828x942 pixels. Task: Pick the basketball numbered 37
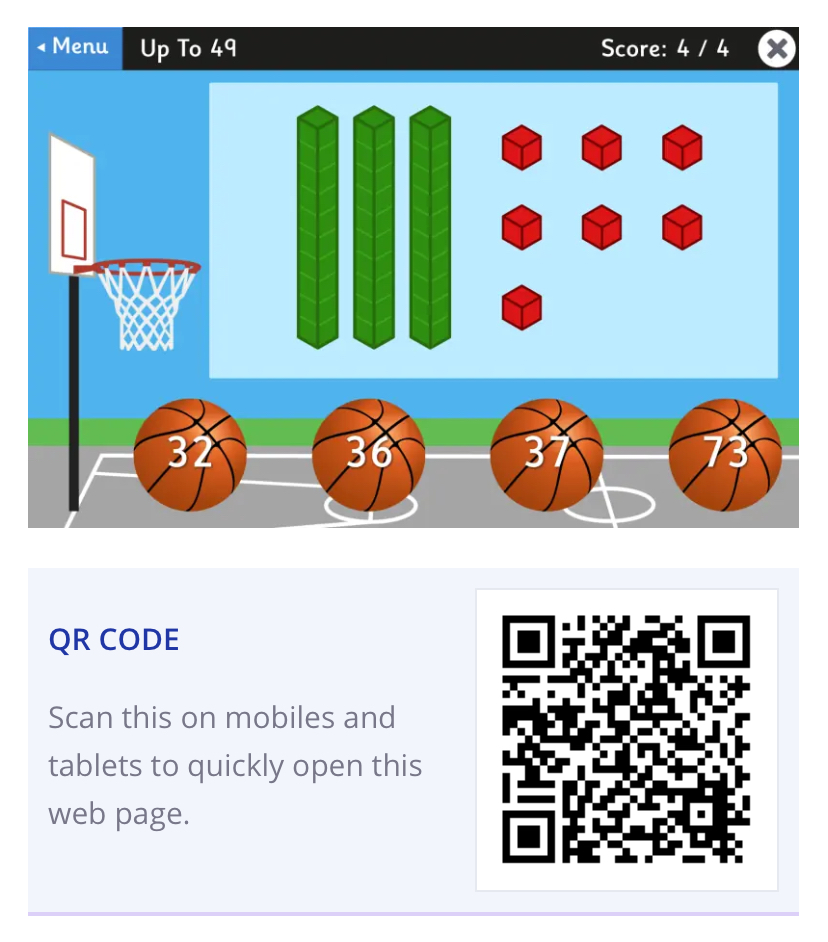pyautogui.click(x=546, y=454)
